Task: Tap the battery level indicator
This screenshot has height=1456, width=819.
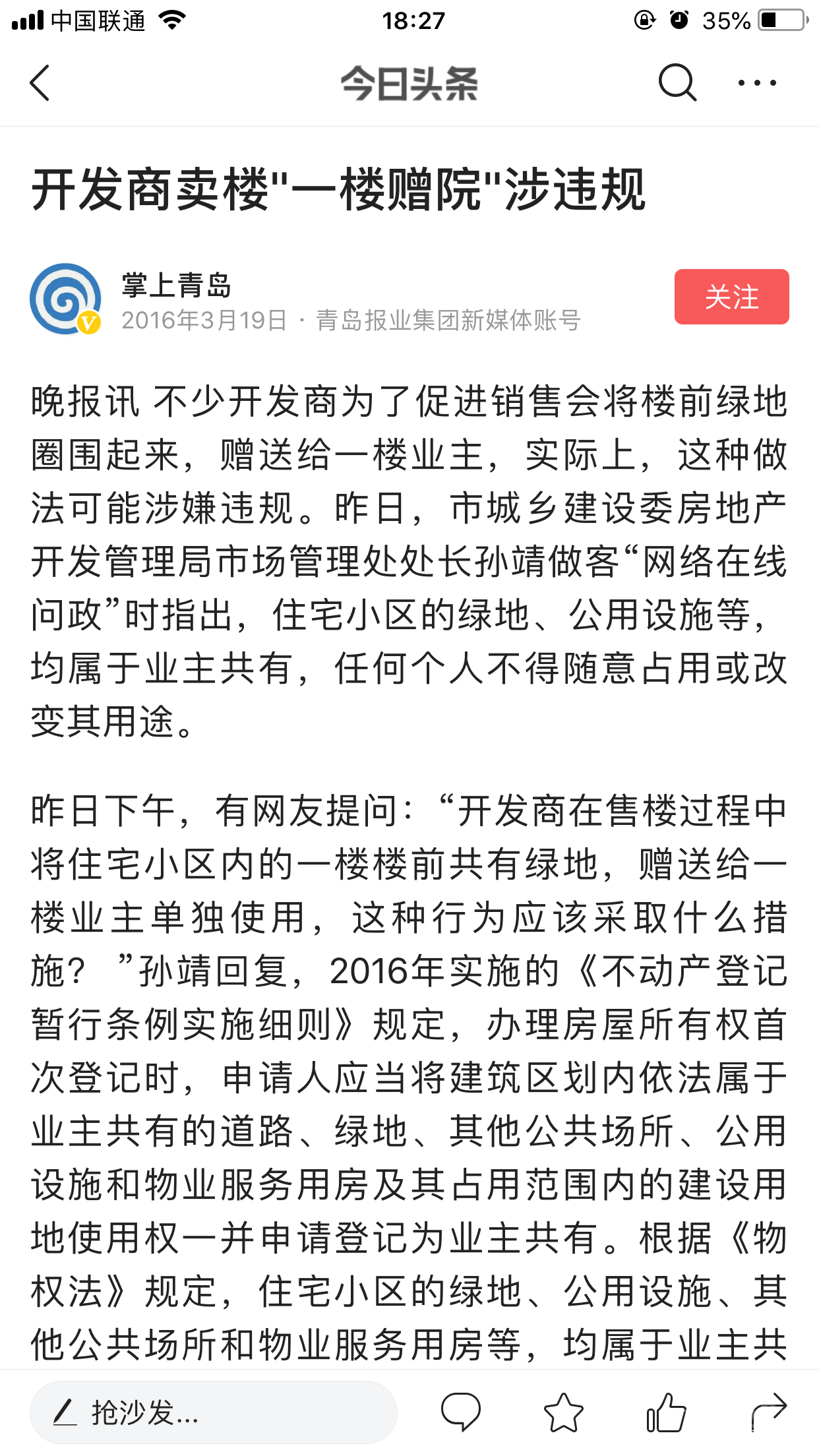Action: click(778, 20)
